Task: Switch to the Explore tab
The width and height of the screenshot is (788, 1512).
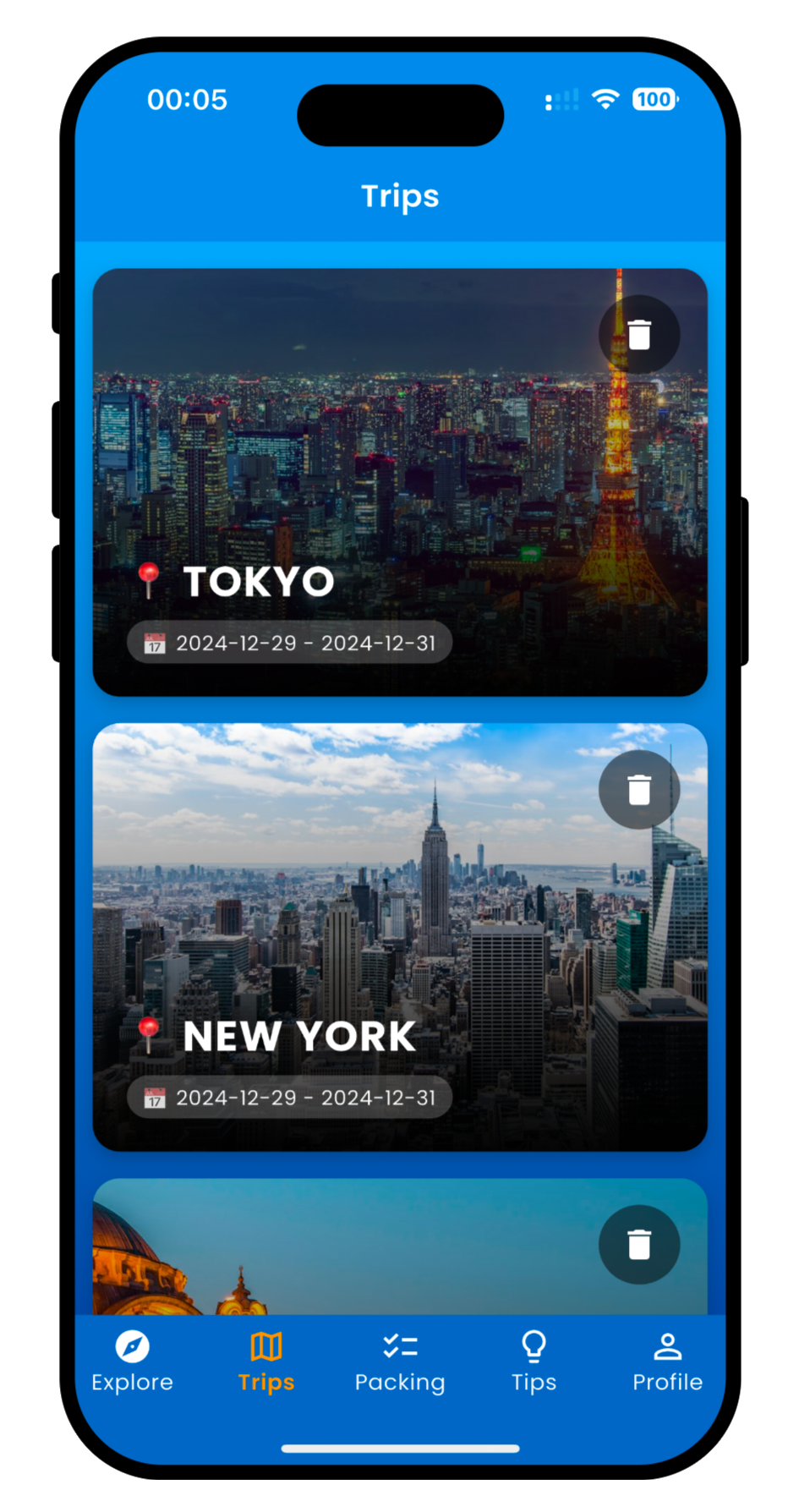Action: coord(132,1361)
